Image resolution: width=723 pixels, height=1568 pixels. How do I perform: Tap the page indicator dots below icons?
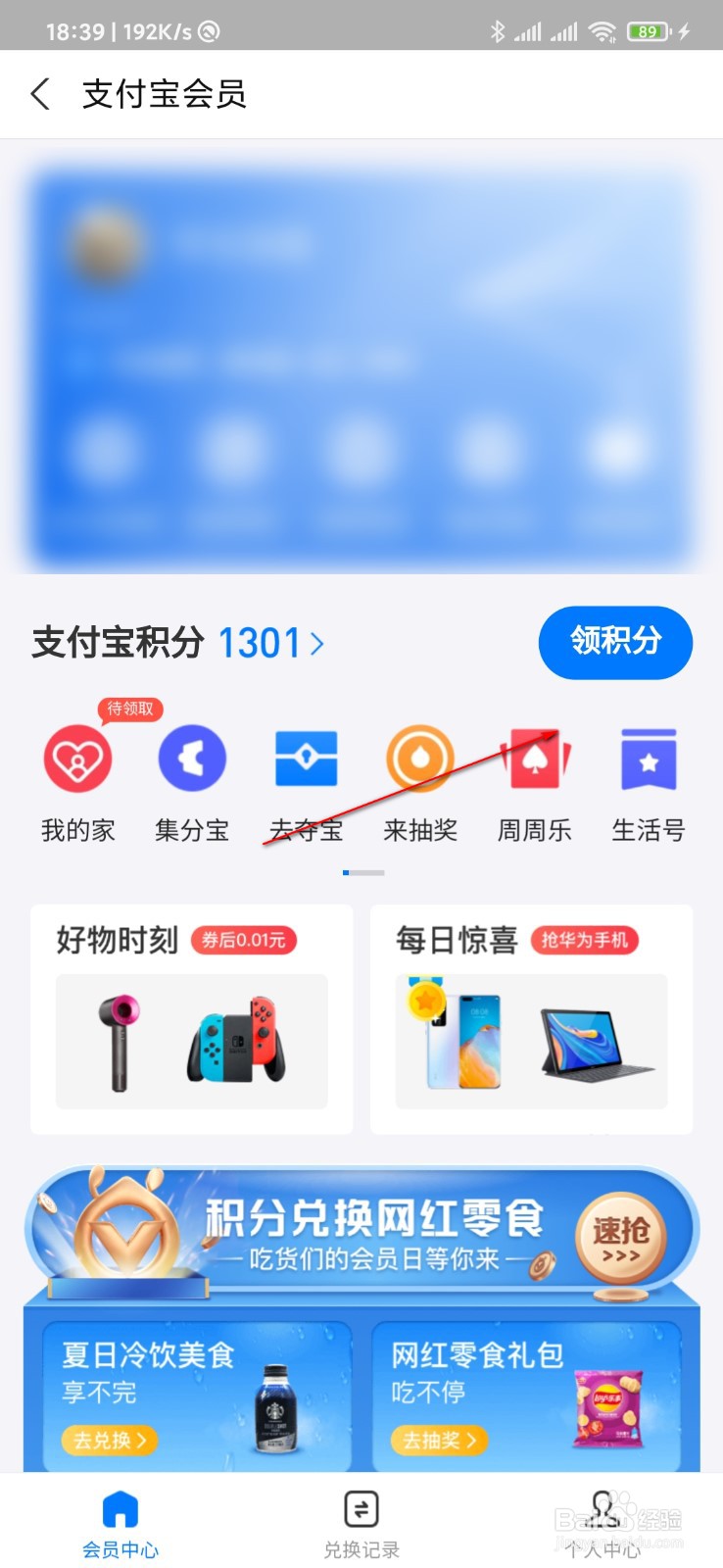361,870
